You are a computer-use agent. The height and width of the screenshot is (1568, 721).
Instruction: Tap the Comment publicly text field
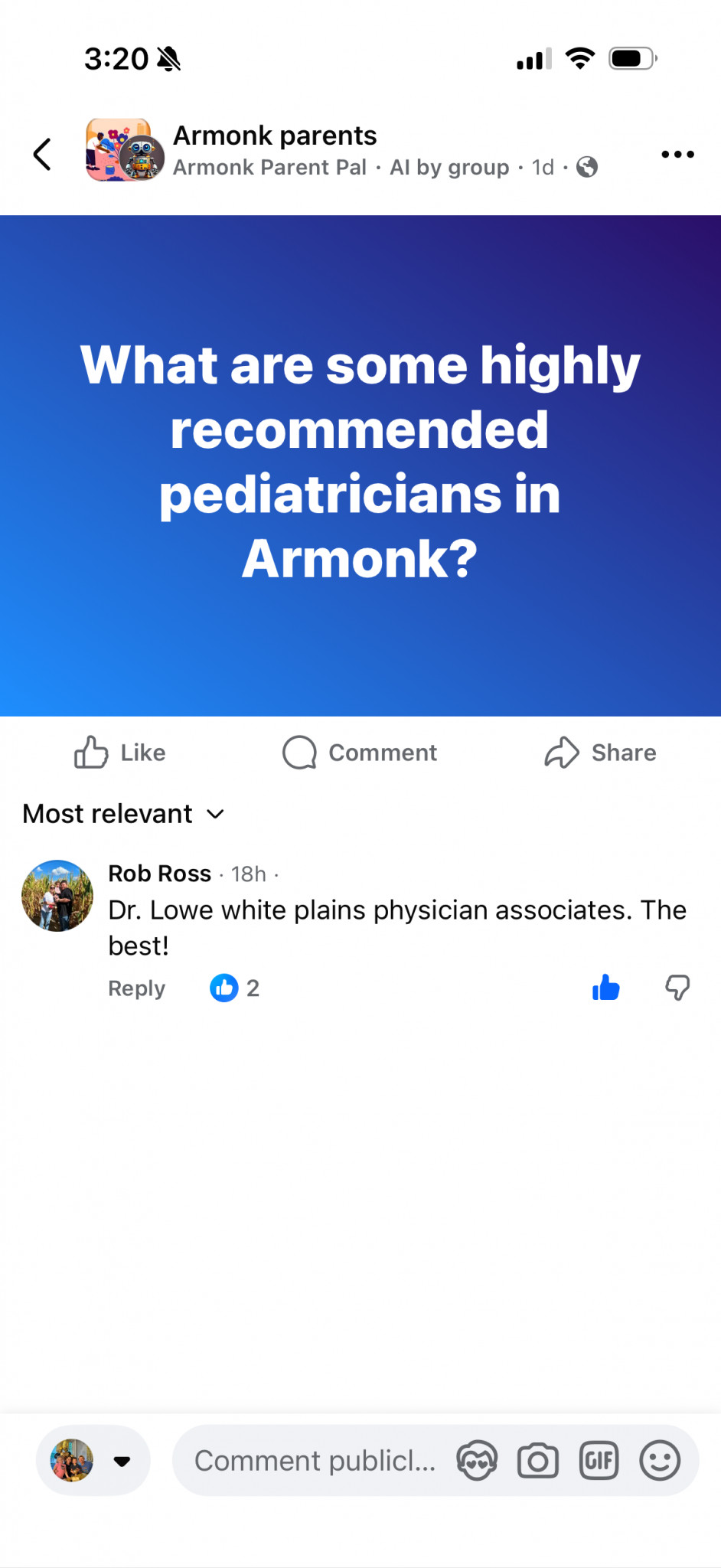315,1461
